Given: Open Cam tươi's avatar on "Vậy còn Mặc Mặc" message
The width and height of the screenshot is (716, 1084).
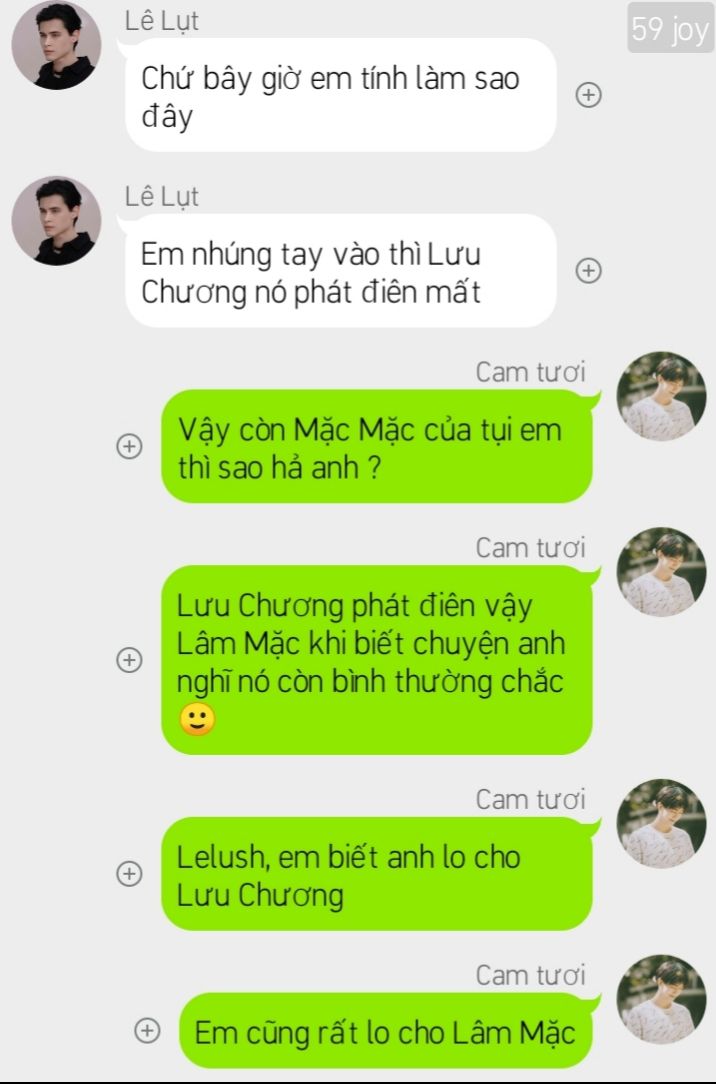Looking at the screenshot, I should tap(661, 396).
